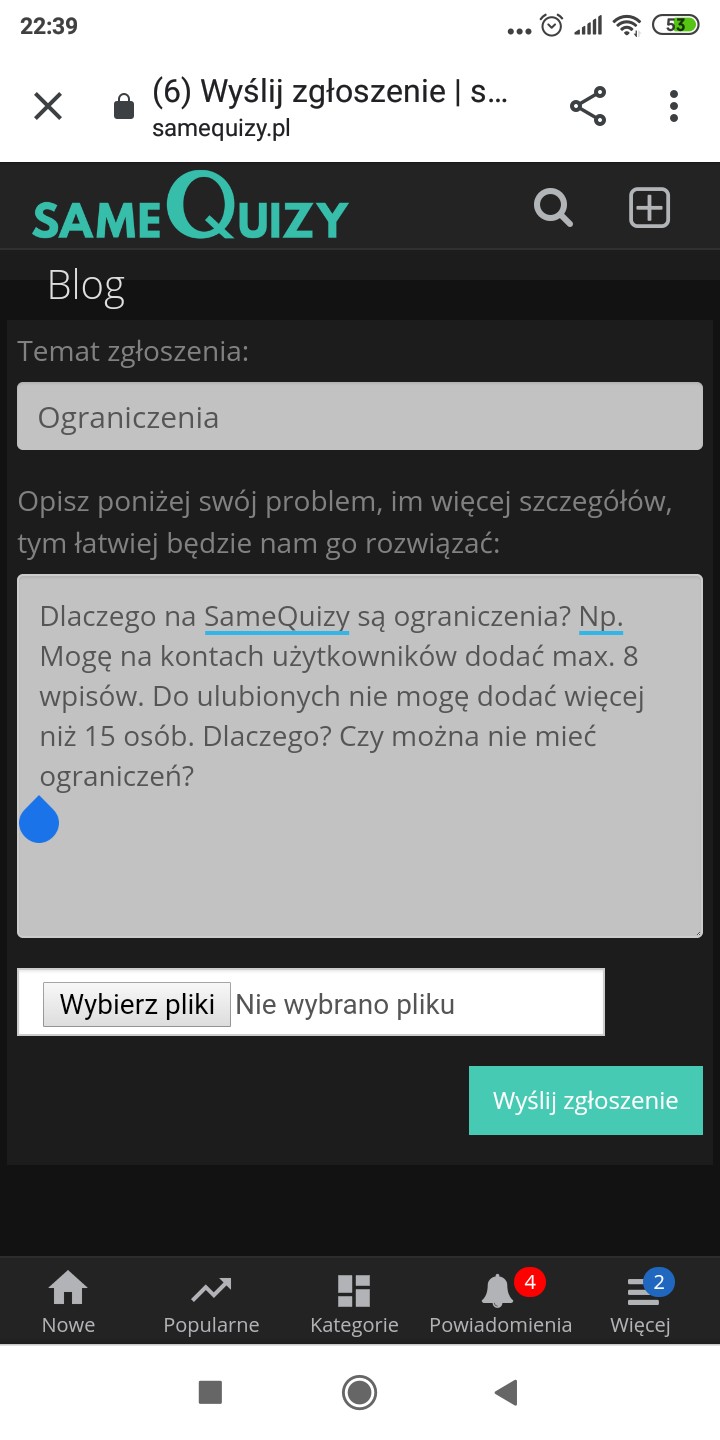
Task: Open the Więcej menu tab
Action: (x=640, y=1303)
